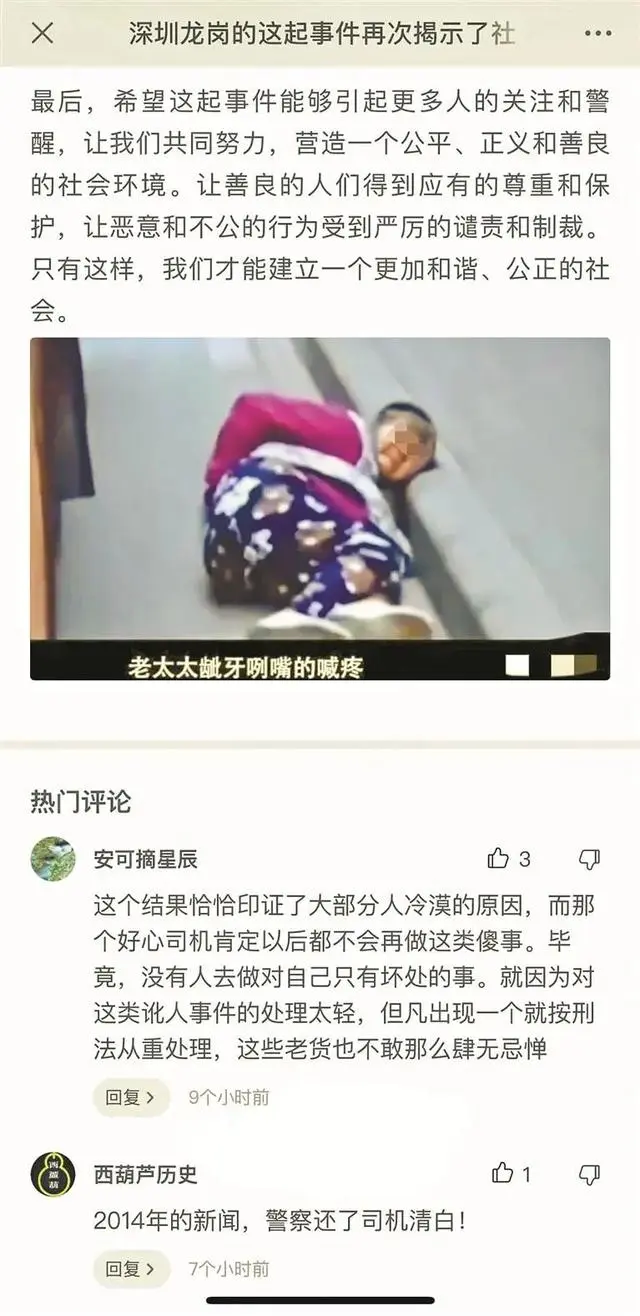
Task: Open the article's embedded image
Action: click(x=320, y=508)
